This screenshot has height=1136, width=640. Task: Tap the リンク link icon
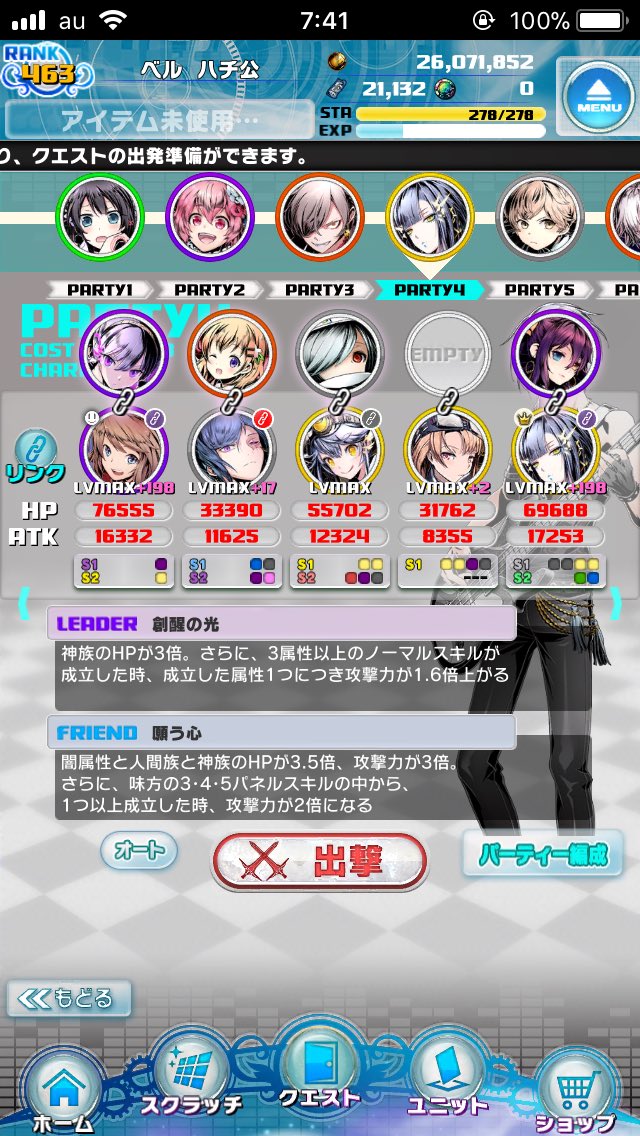[36, 457]
